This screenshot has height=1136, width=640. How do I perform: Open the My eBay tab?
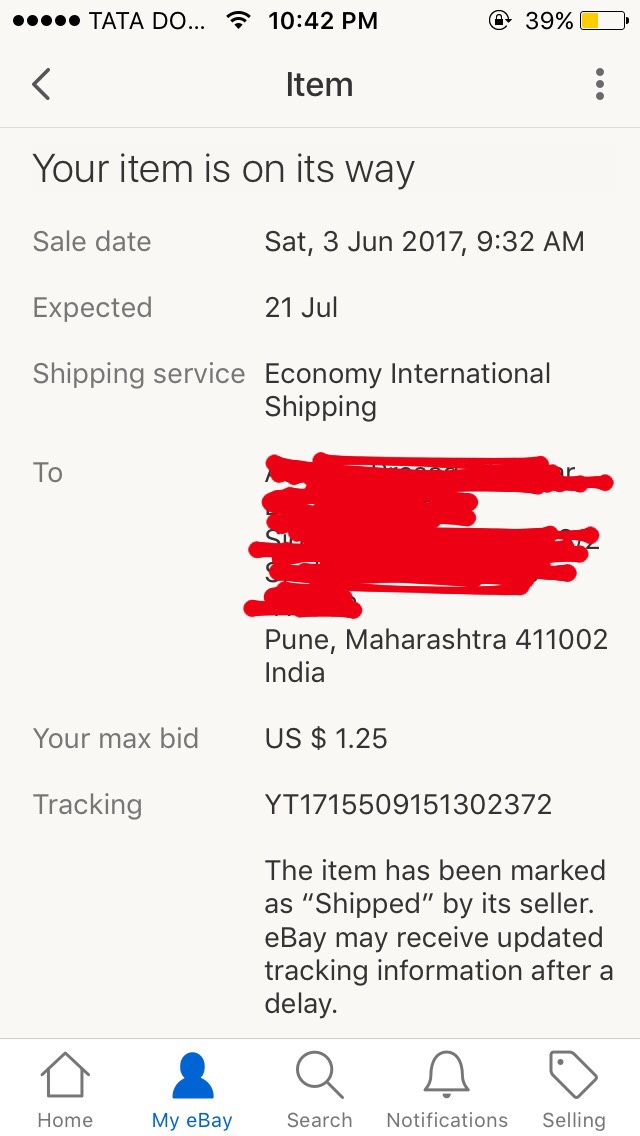click(192, 1088)
